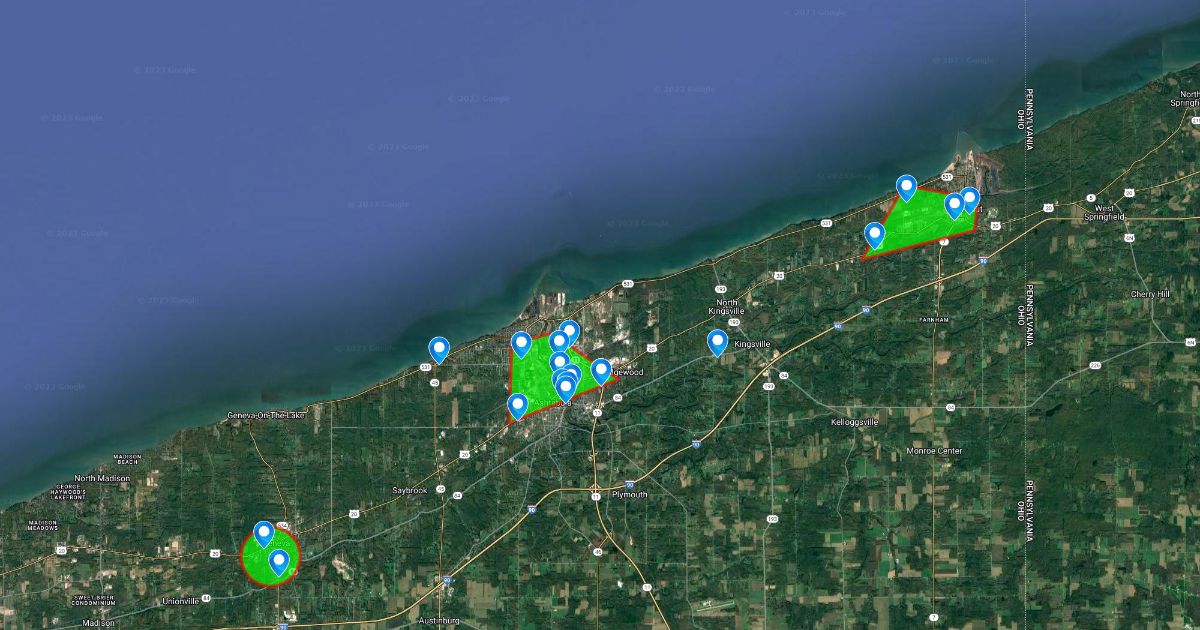This screenshot has height=630, width=1200.
Task: Tap the northernmost pin of the eastern green area
Action: (906, 187)
